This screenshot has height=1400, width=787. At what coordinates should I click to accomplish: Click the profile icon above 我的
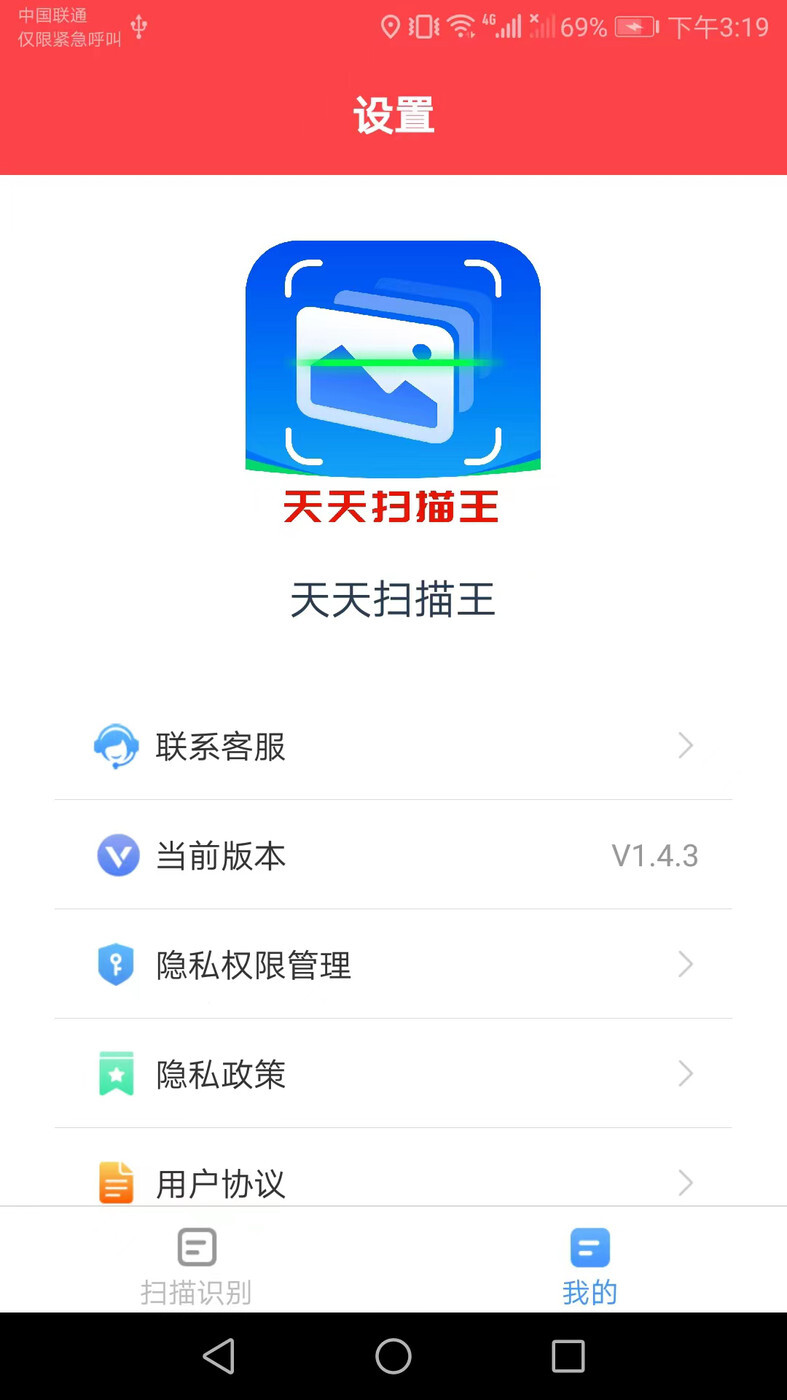[x=589, y=1247]
